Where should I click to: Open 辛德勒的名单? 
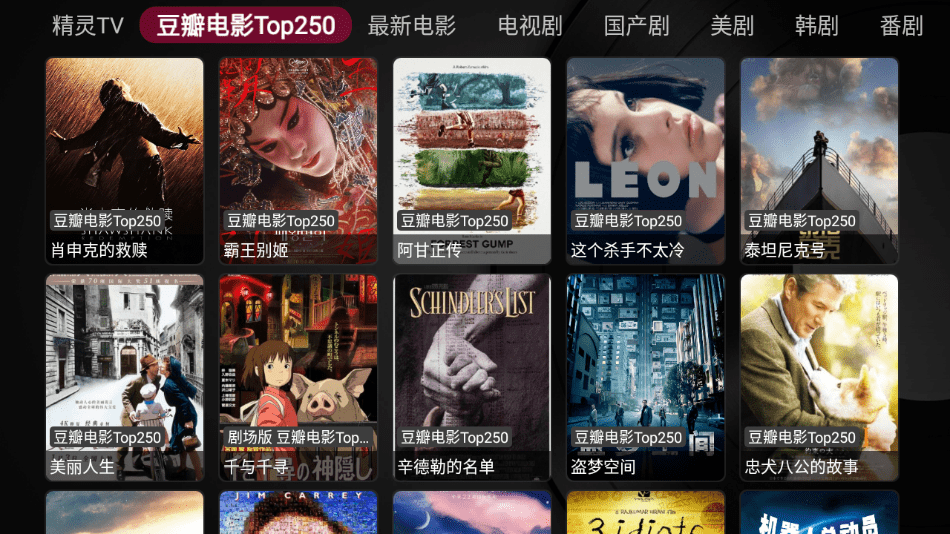click(472, 377)
